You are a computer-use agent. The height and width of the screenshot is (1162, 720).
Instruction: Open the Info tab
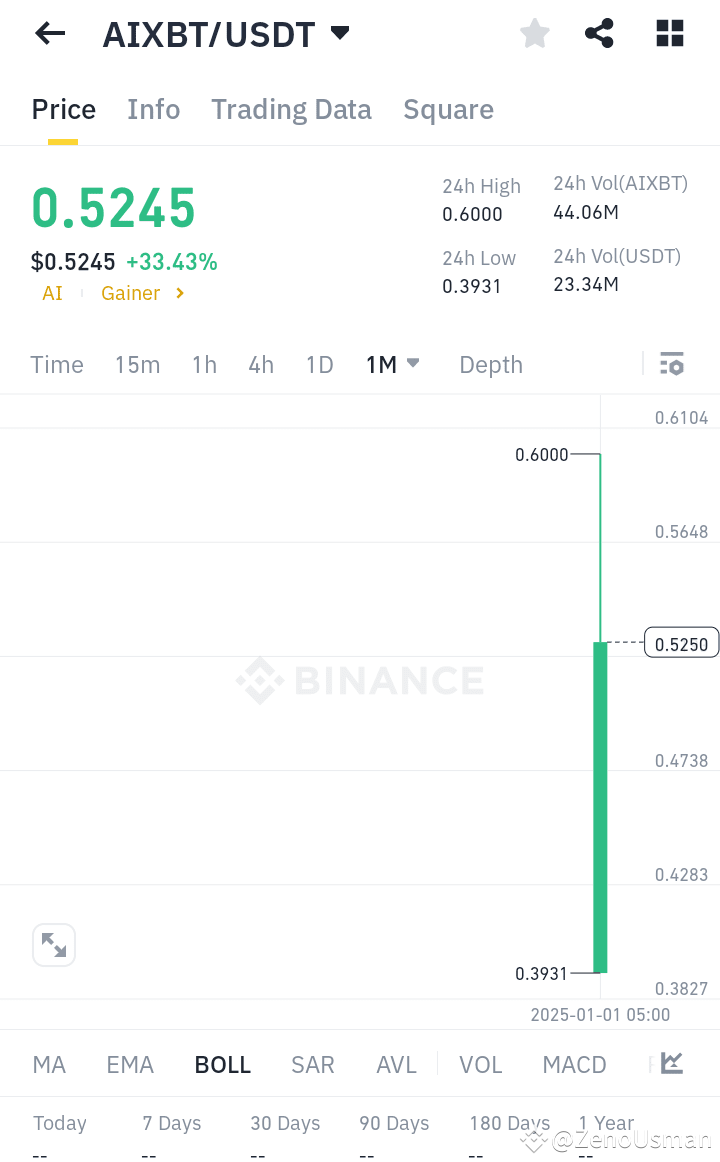(x=153, y=109)
